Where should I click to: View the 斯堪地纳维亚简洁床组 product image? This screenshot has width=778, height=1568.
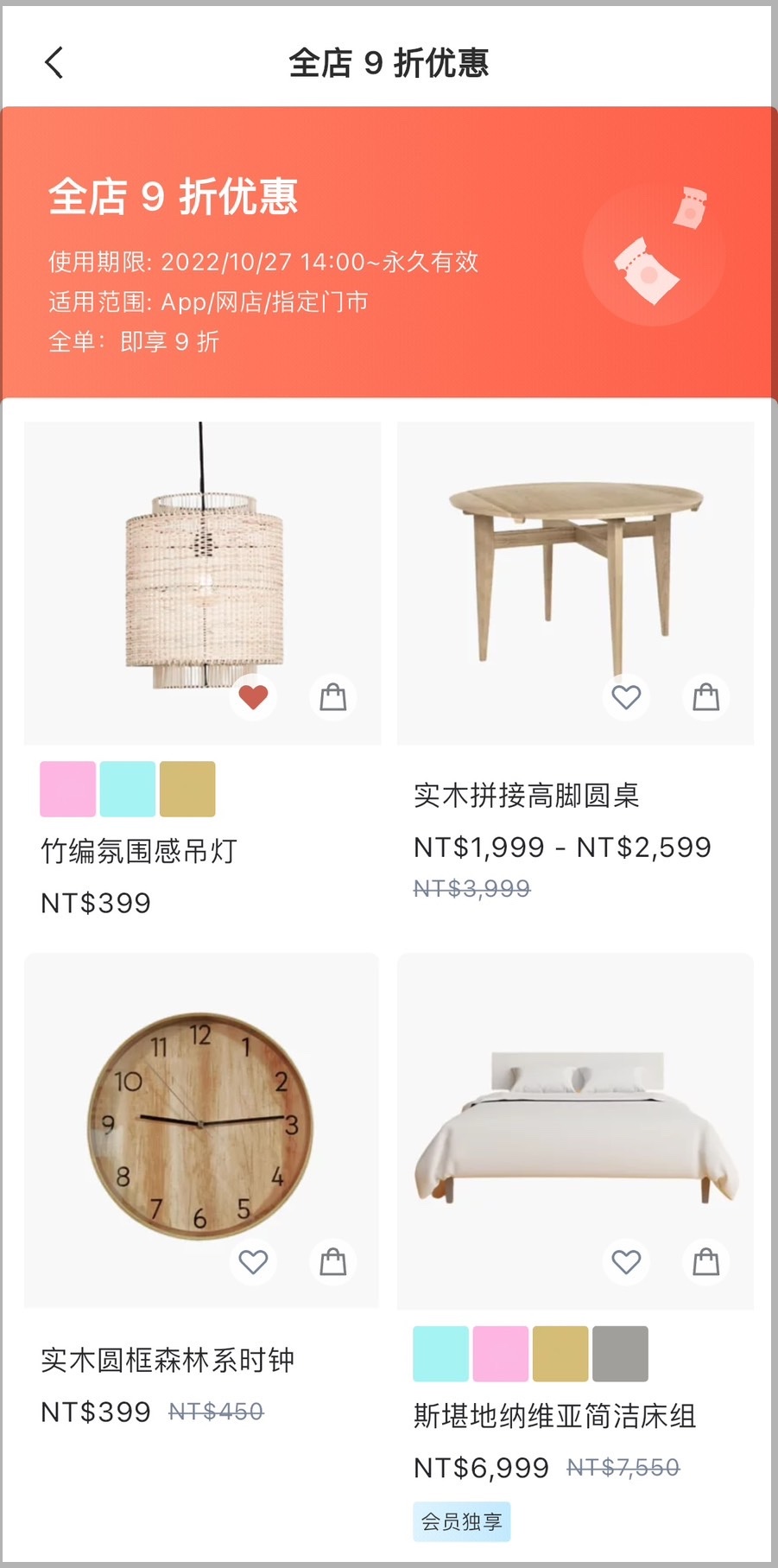[x=575, y=1130]
